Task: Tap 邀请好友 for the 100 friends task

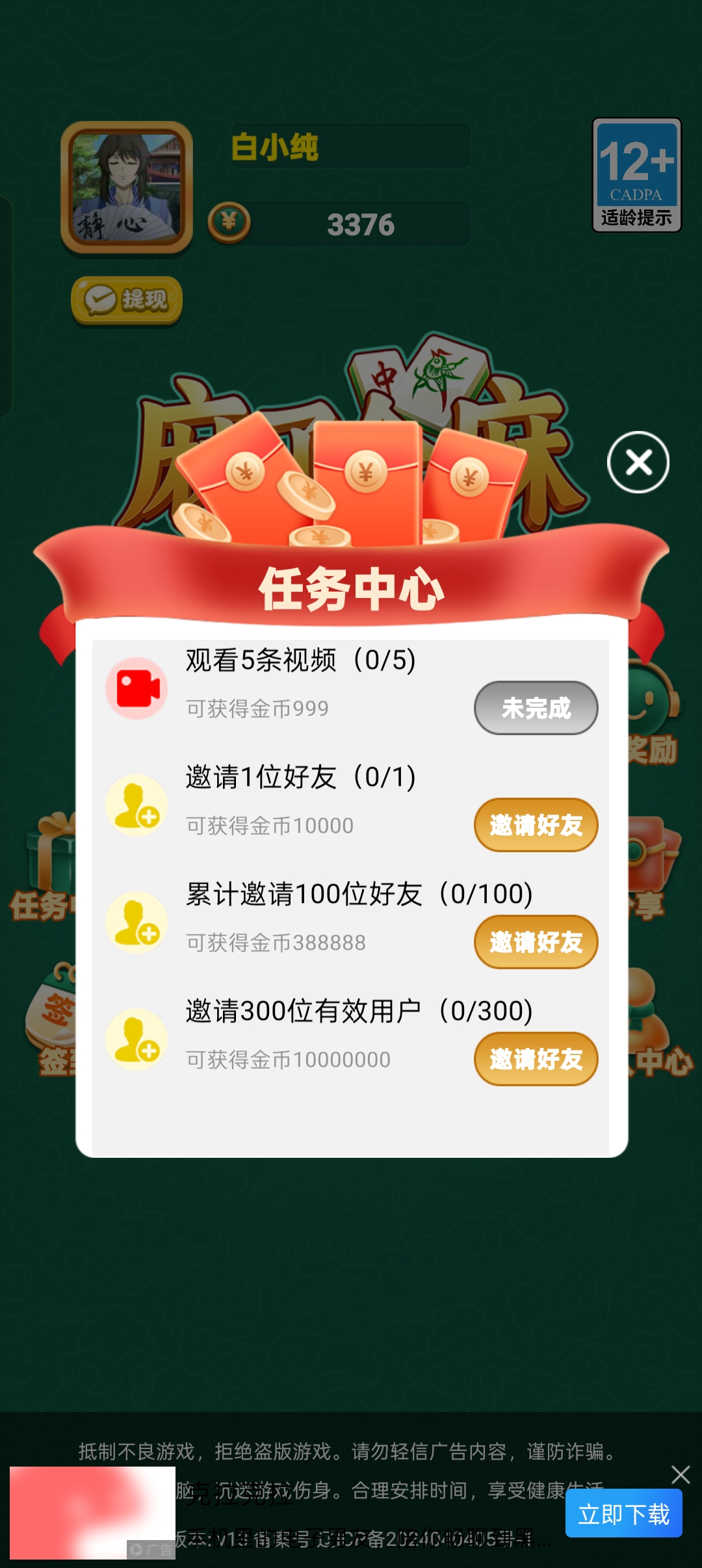Action: coord(536,942)
